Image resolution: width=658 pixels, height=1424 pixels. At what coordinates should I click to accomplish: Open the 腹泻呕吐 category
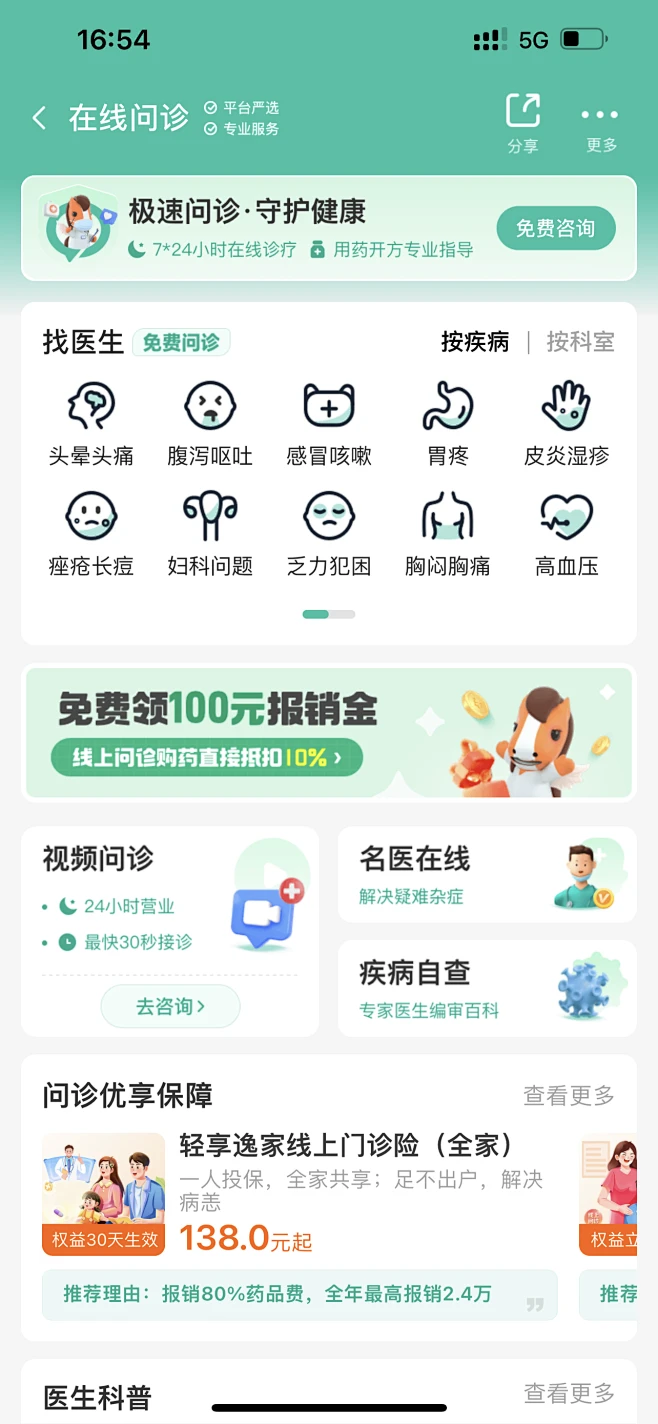(210, 424)
